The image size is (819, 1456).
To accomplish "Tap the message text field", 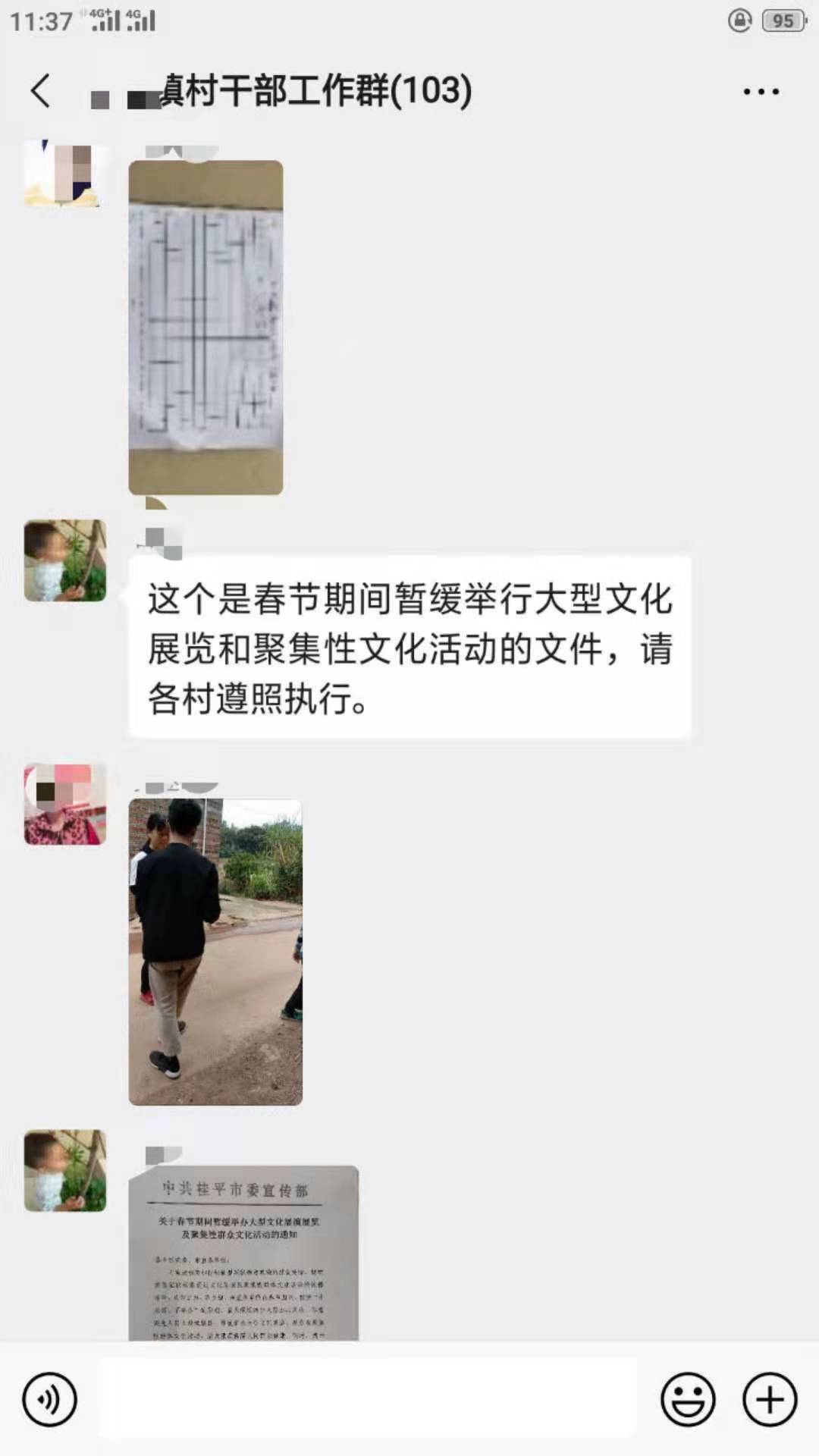I will pos(368,1399).
